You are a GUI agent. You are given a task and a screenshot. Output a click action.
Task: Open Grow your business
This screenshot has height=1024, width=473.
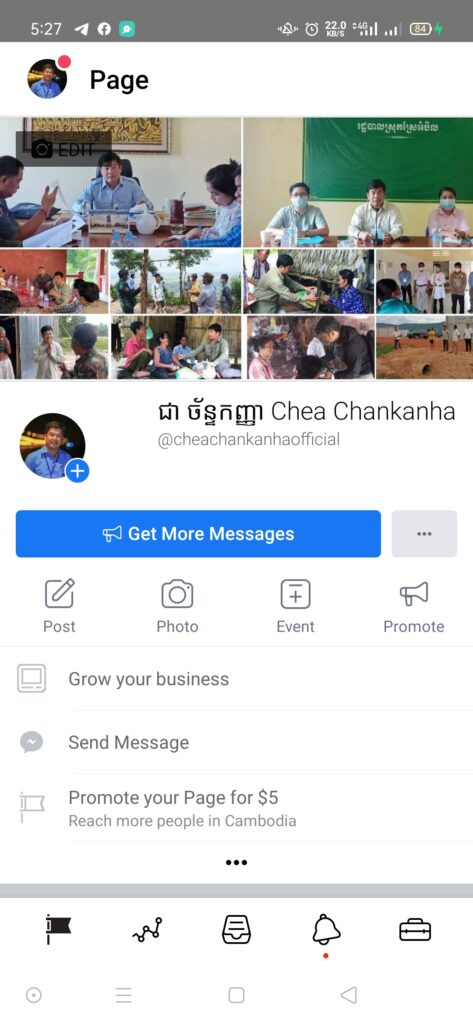click(236, 679)
